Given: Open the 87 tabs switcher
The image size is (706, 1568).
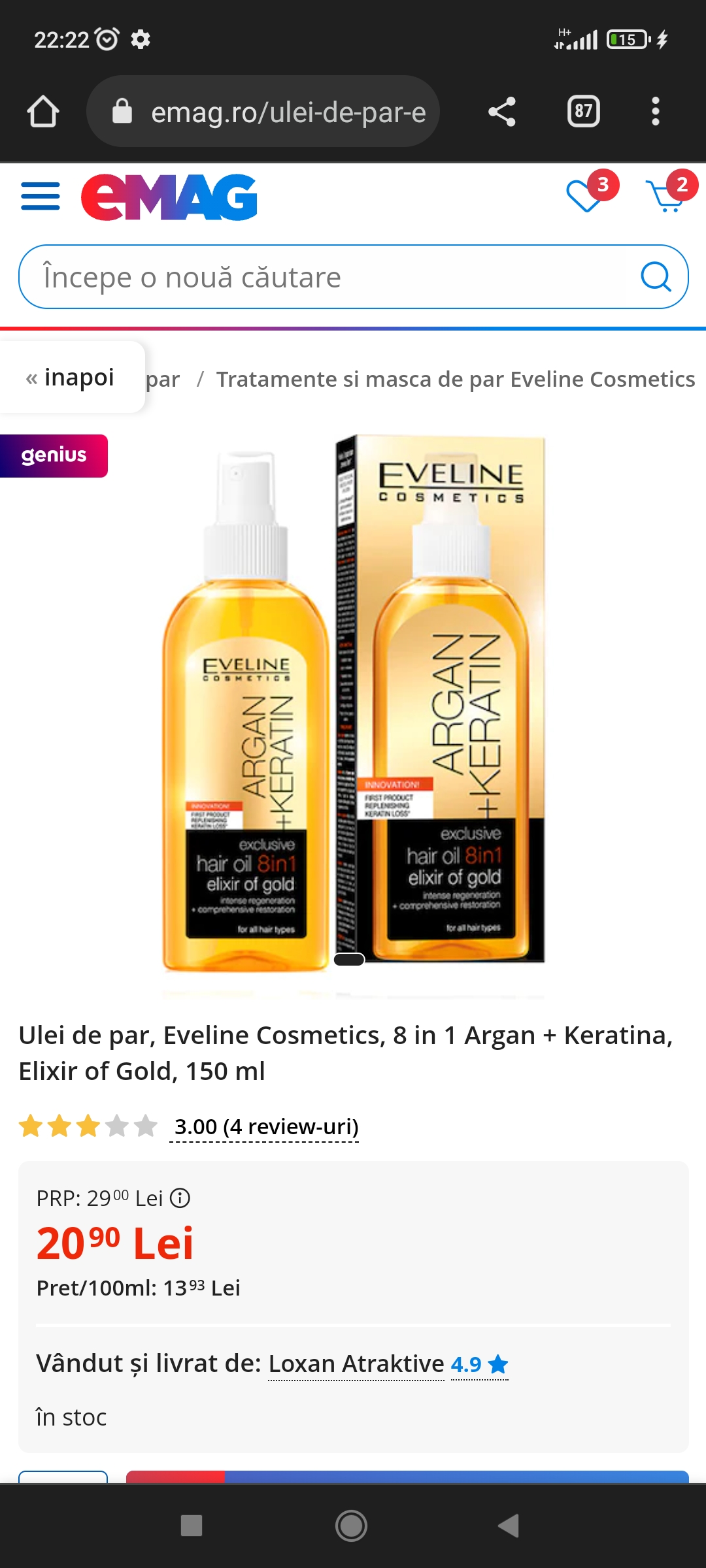Looking at the screenshot, I should coord(584,112).
